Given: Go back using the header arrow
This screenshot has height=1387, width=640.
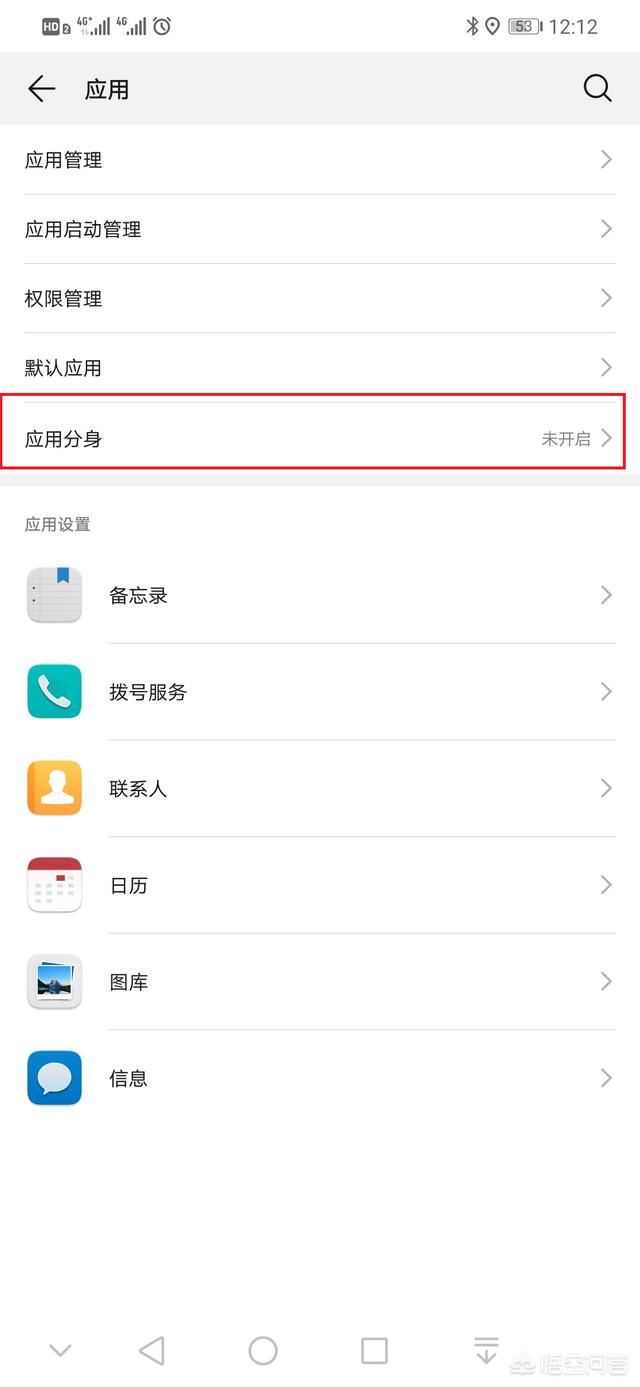Looking at the screenshot, I should (42, 89).
